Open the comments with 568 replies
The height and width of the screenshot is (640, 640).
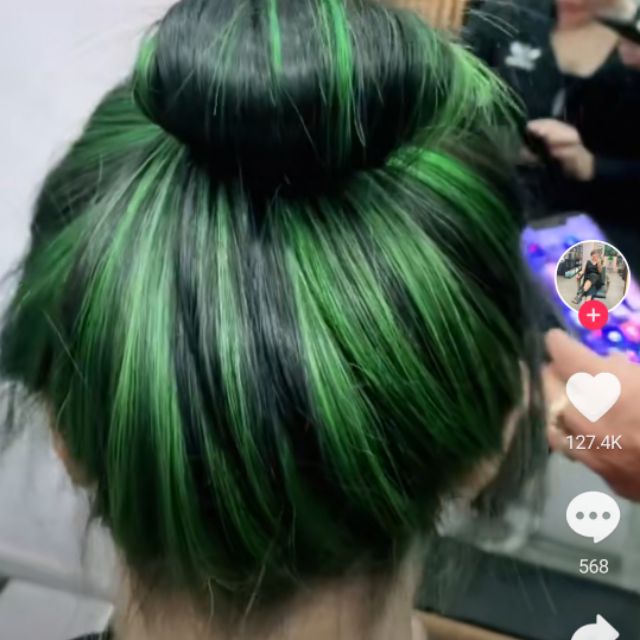point(593,518)
